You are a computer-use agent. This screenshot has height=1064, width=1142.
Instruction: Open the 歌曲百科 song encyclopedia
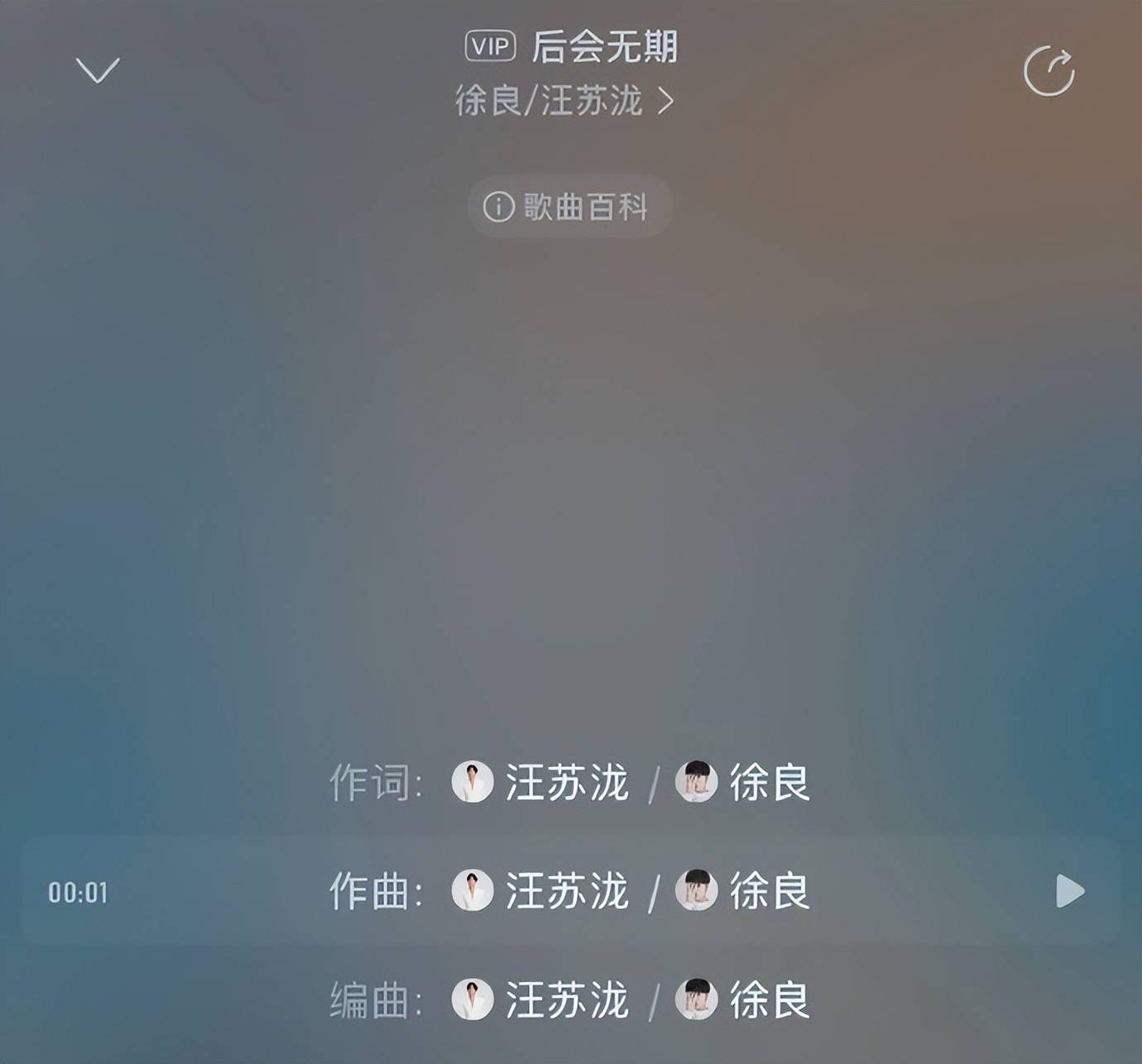(x=569, y=207)
